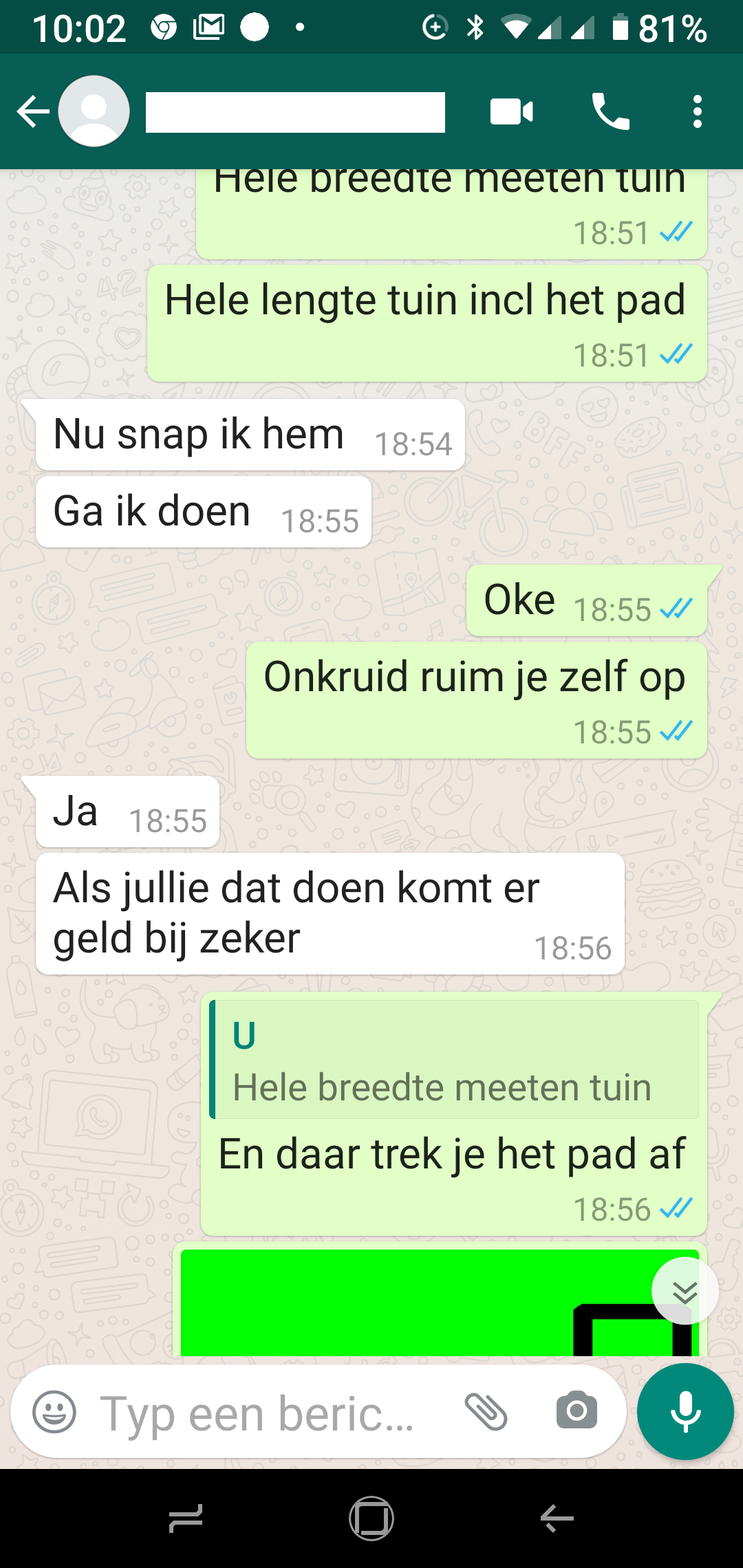
Task: Start a video call
Action: [511, 112]
